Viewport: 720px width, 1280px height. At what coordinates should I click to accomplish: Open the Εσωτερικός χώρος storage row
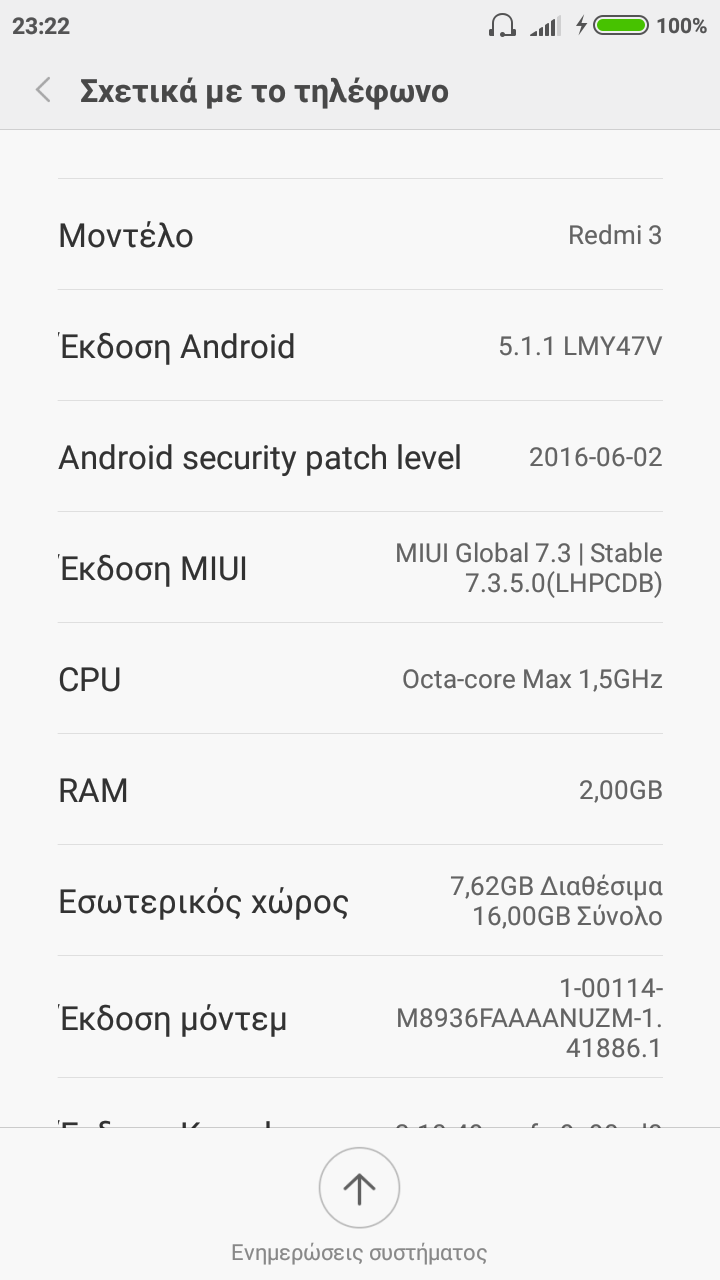pyautogui.click(x=360, y=901)
